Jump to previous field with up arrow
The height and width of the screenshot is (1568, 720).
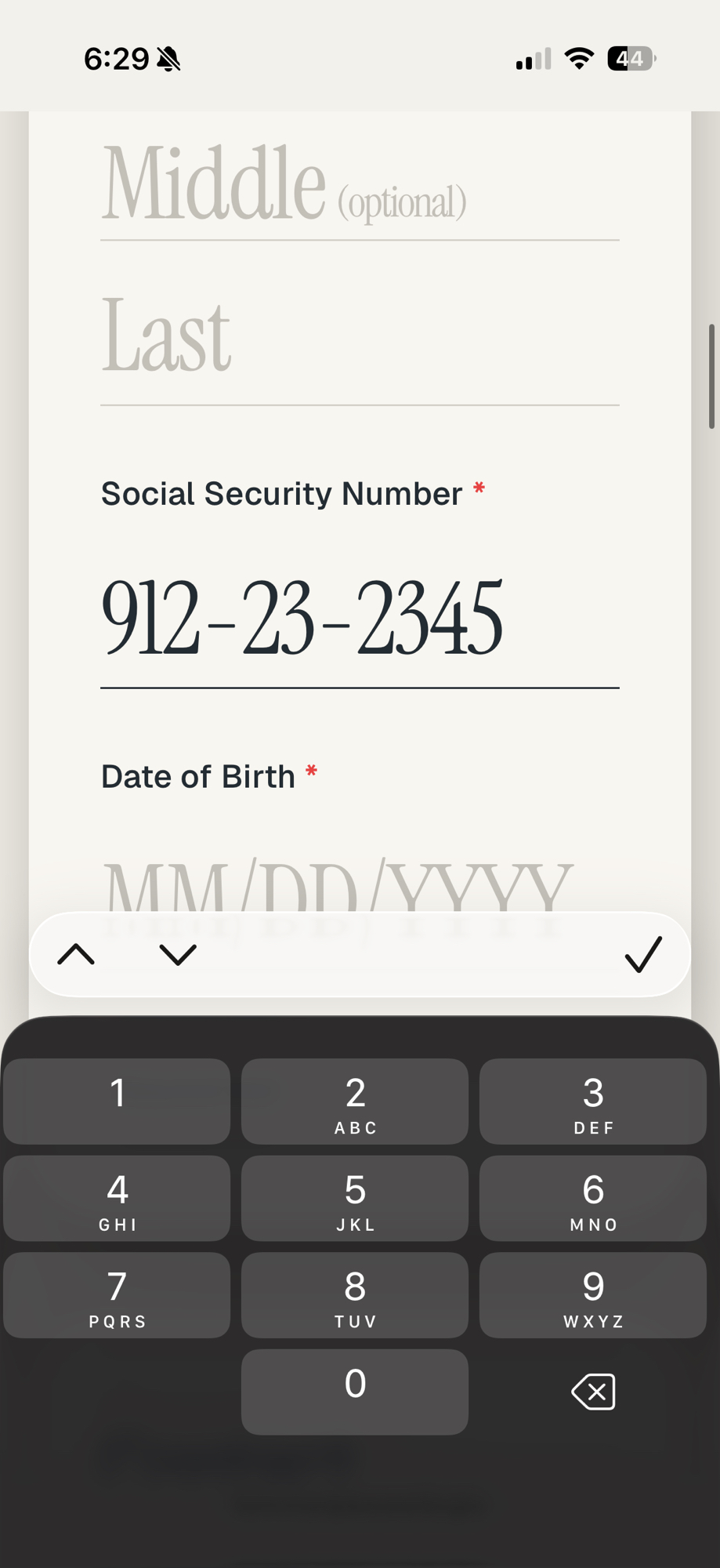pyautogui.click(x=76, y=955)
